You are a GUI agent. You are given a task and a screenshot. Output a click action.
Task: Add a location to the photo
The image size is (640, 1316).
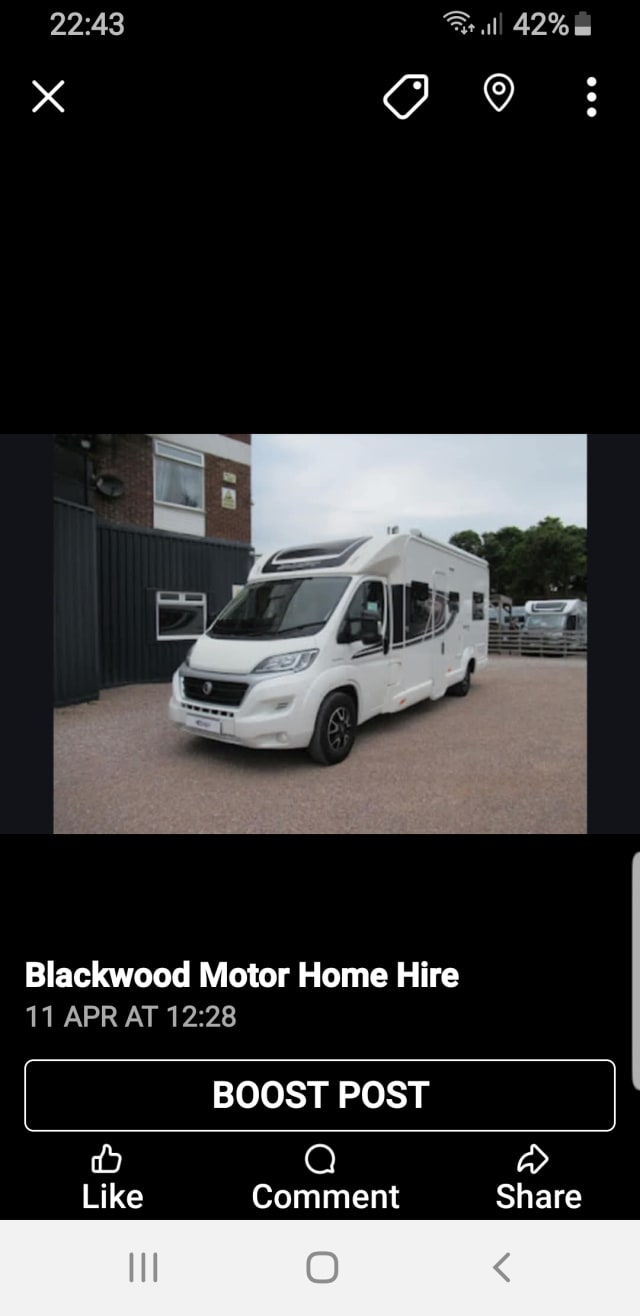pos(498,95)
